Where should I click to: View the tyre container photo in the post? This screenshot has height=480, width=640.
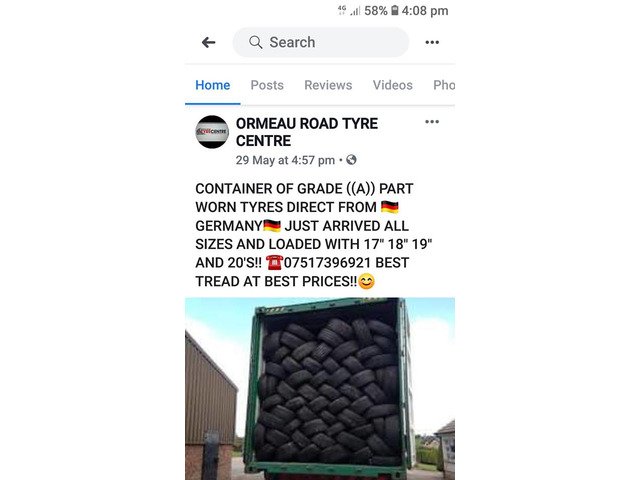click(320, 388)
